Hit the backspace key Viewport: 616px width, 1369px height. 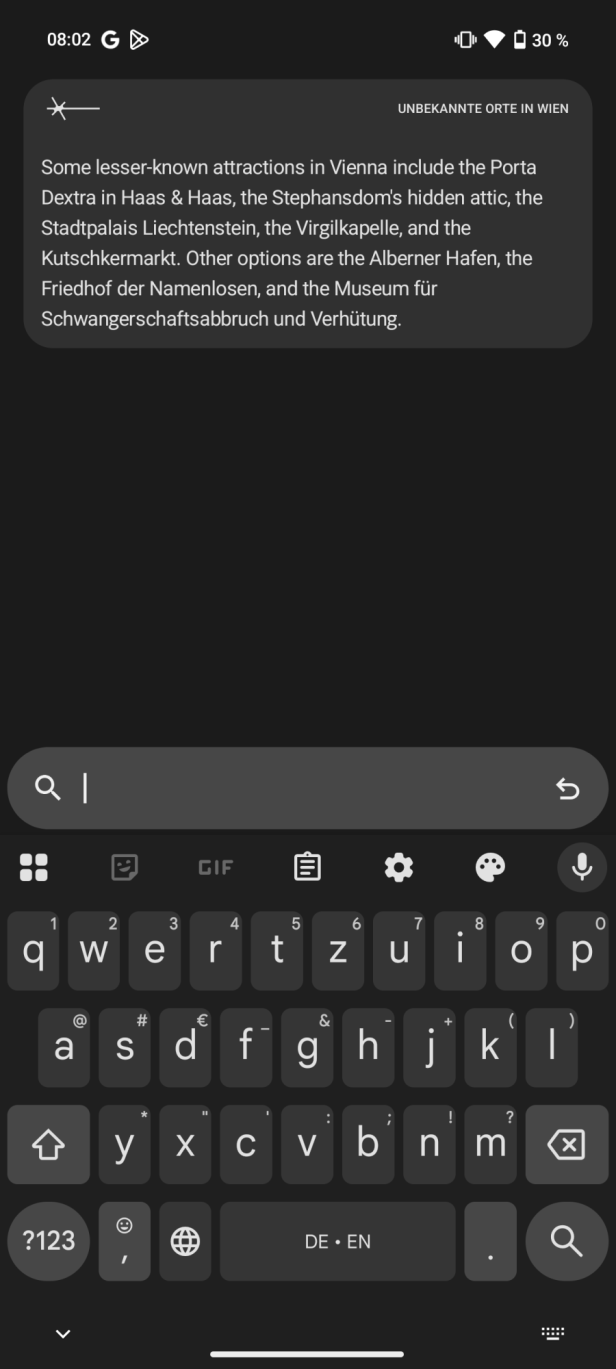coord(566,1145)
